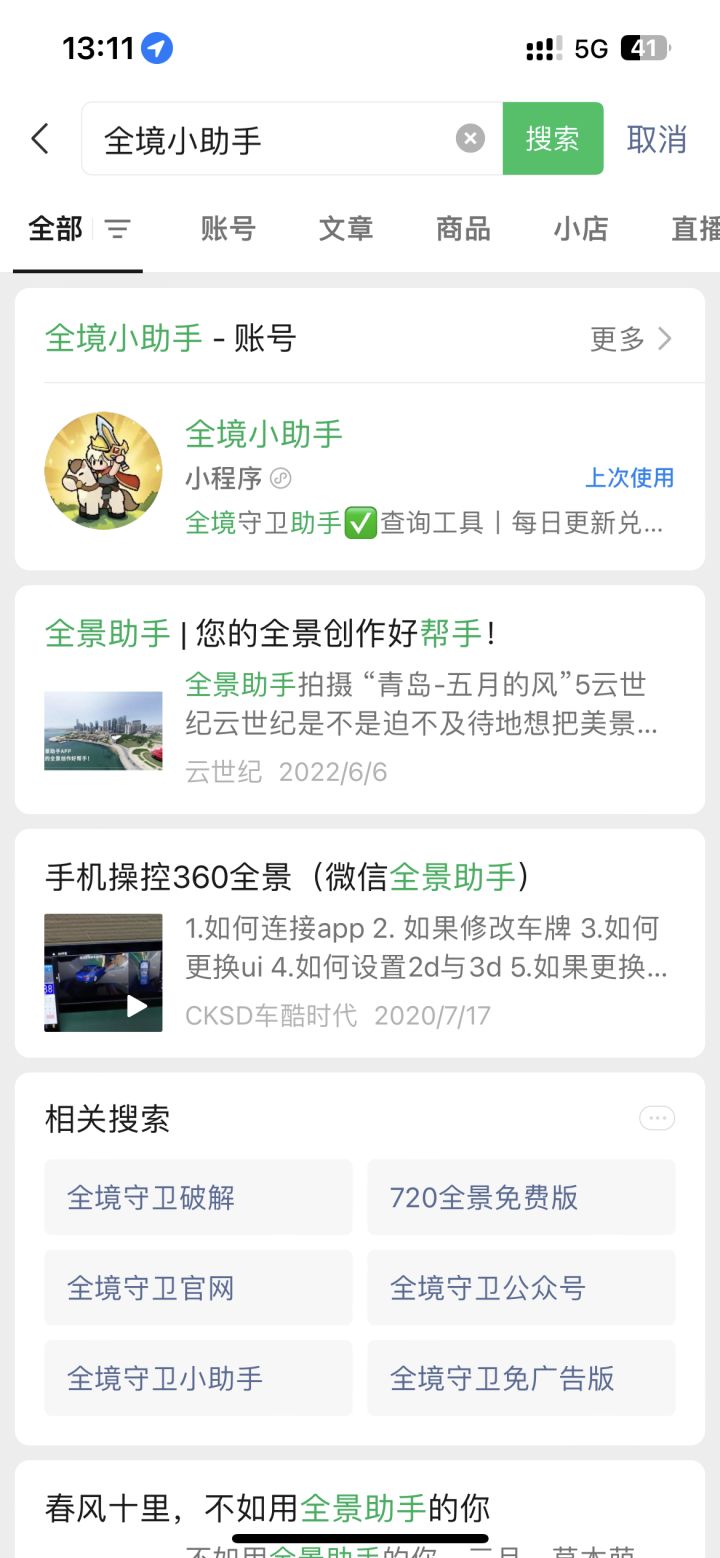Choose the 全境守卫官网 suggestion
Viewport: 720px width, 1558px height.
click(x=198, y=1287)
